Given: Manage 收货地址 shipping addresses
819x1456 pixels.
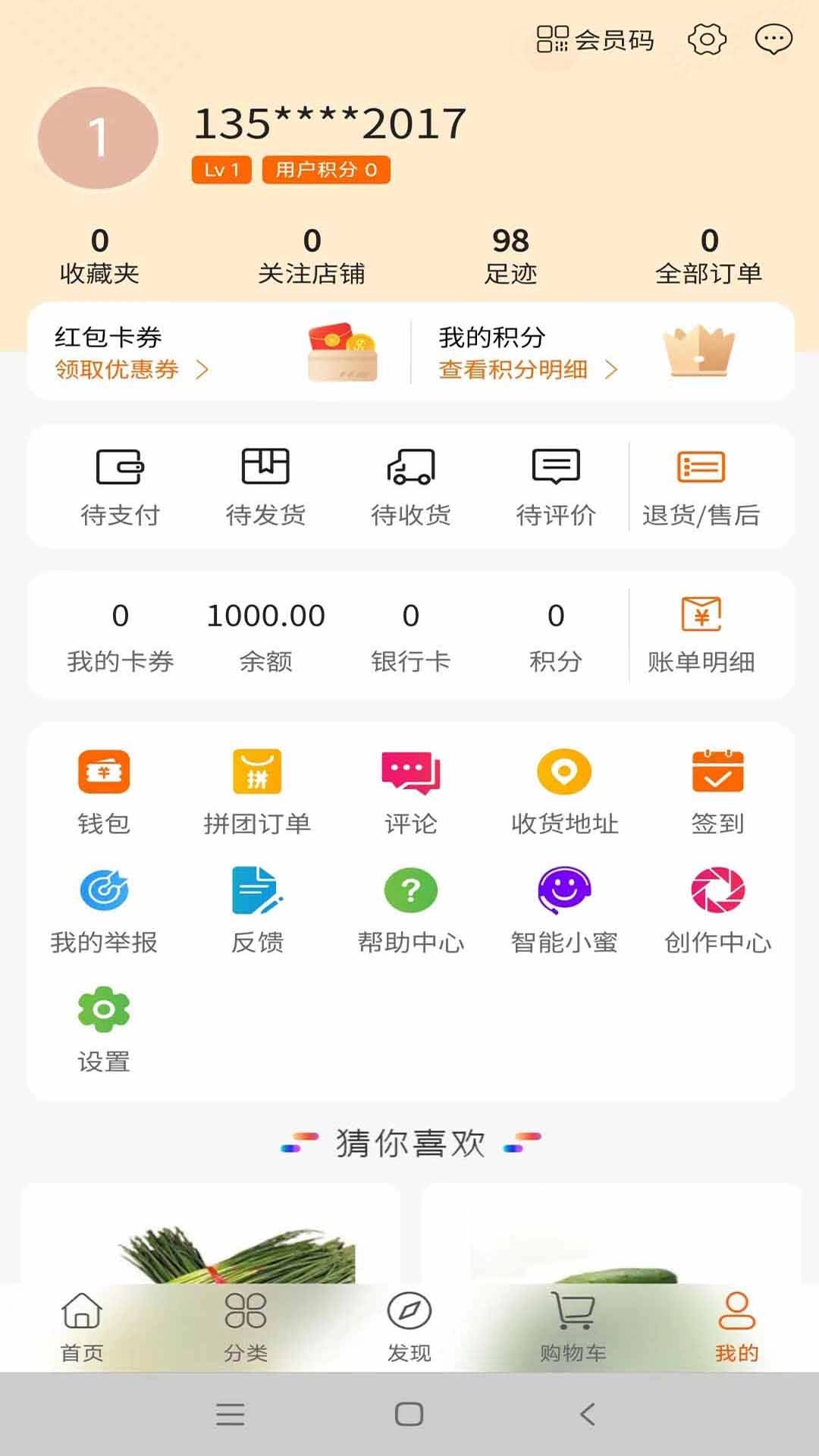Looking at the screenshot, I should (x=563, y=789).
